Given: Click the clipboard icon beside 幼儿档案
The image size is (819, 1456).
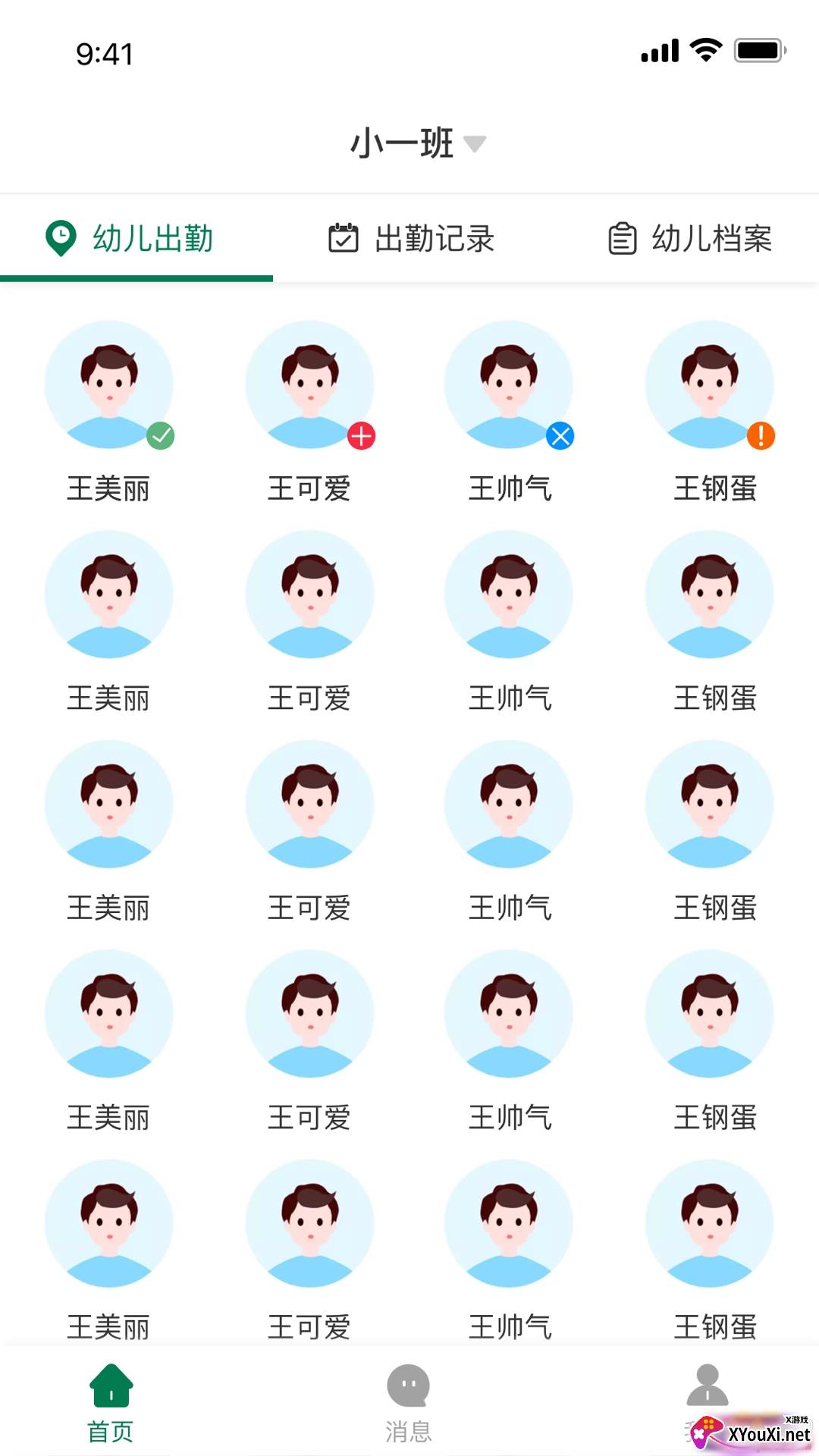Looking at the screenshot, I should (622, 237).
